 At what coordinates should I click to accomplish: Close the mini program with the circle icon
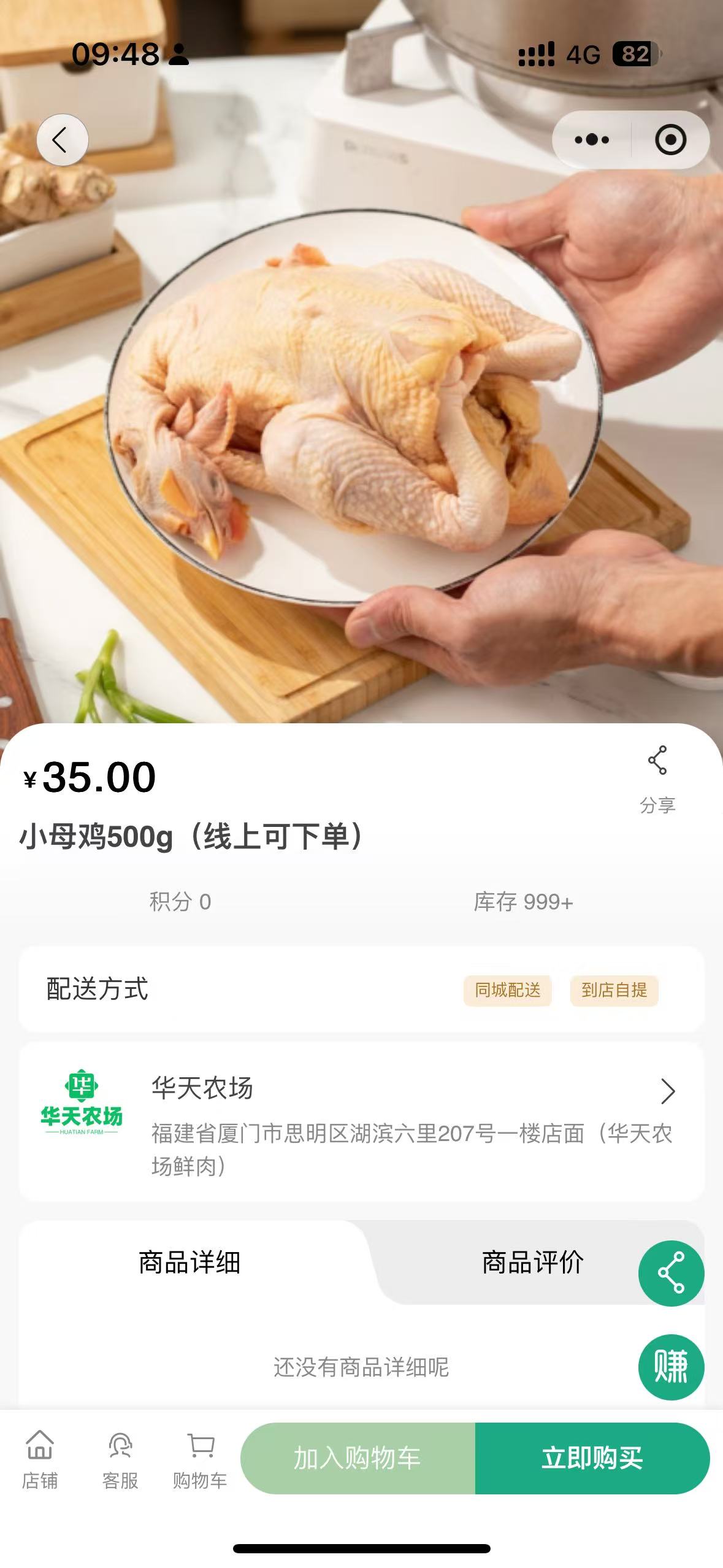(x=670, y=140)
